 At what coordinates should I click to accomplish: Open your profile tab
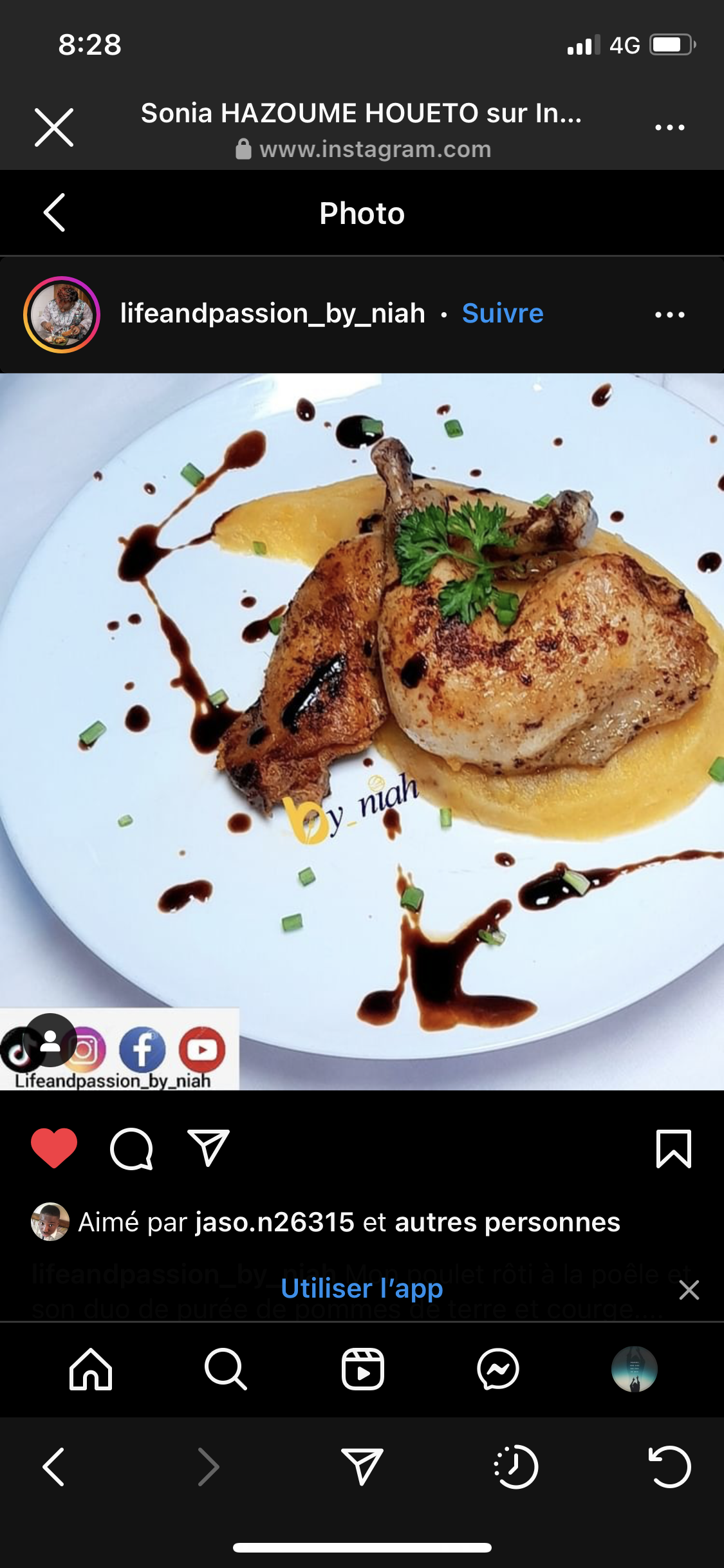[x=634, y=1369]
